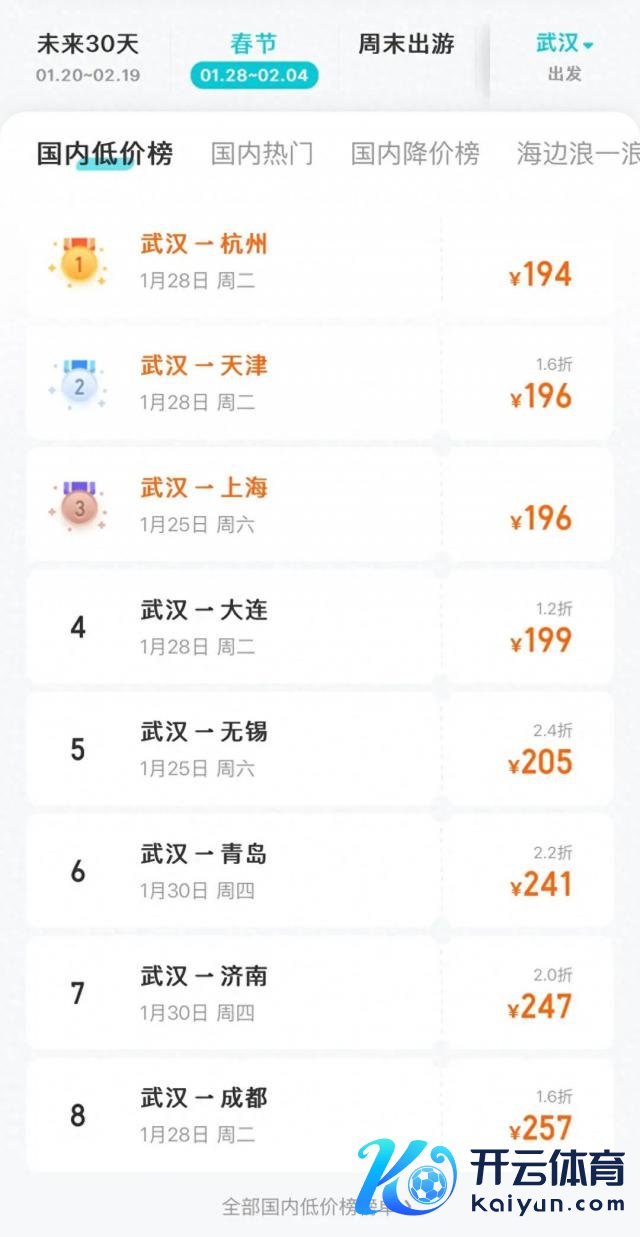Select the 未来30天 date range
The width and height of the screenshot is (640, 1237).
(88, 57)
